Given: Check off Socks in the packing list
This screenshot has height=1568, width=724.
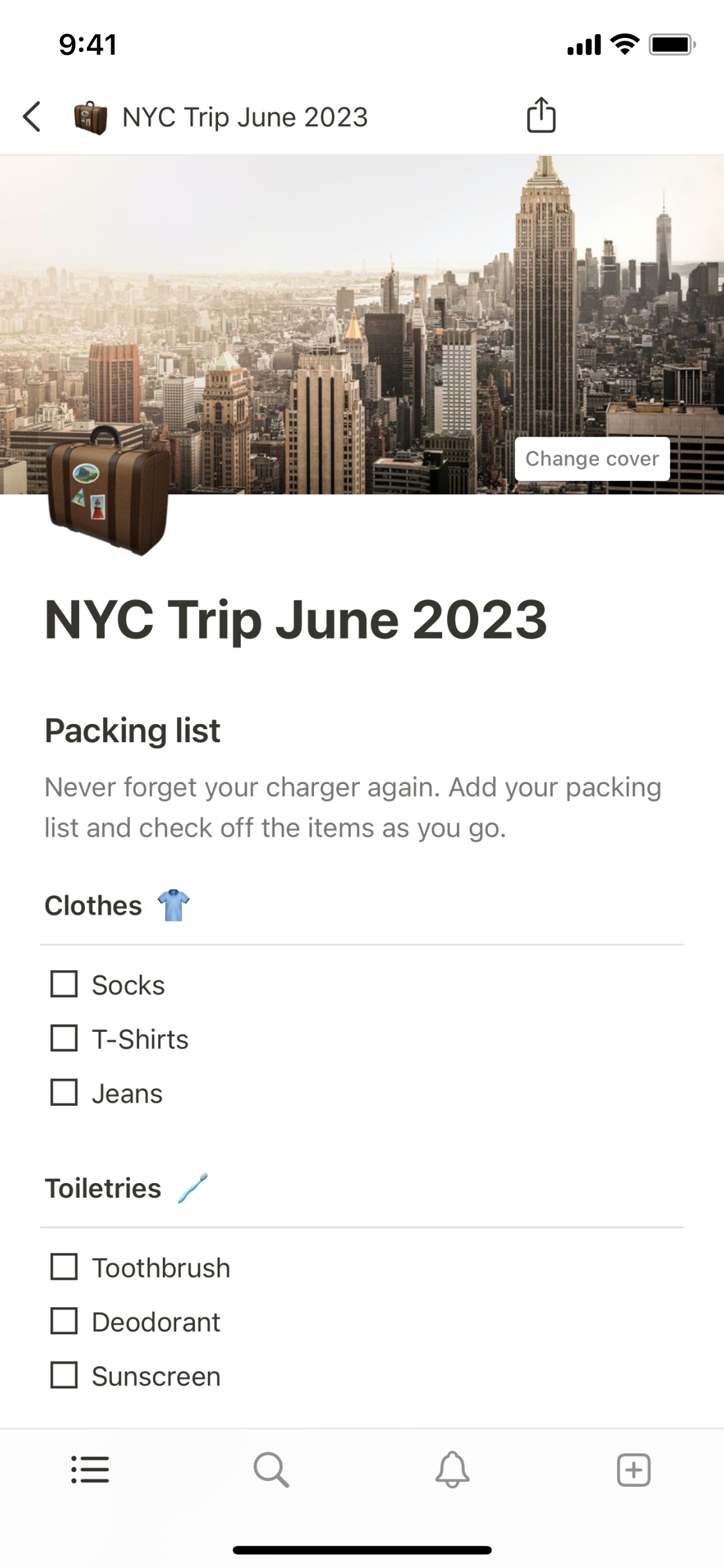Looking at the screenshot, I should [64, 984].
